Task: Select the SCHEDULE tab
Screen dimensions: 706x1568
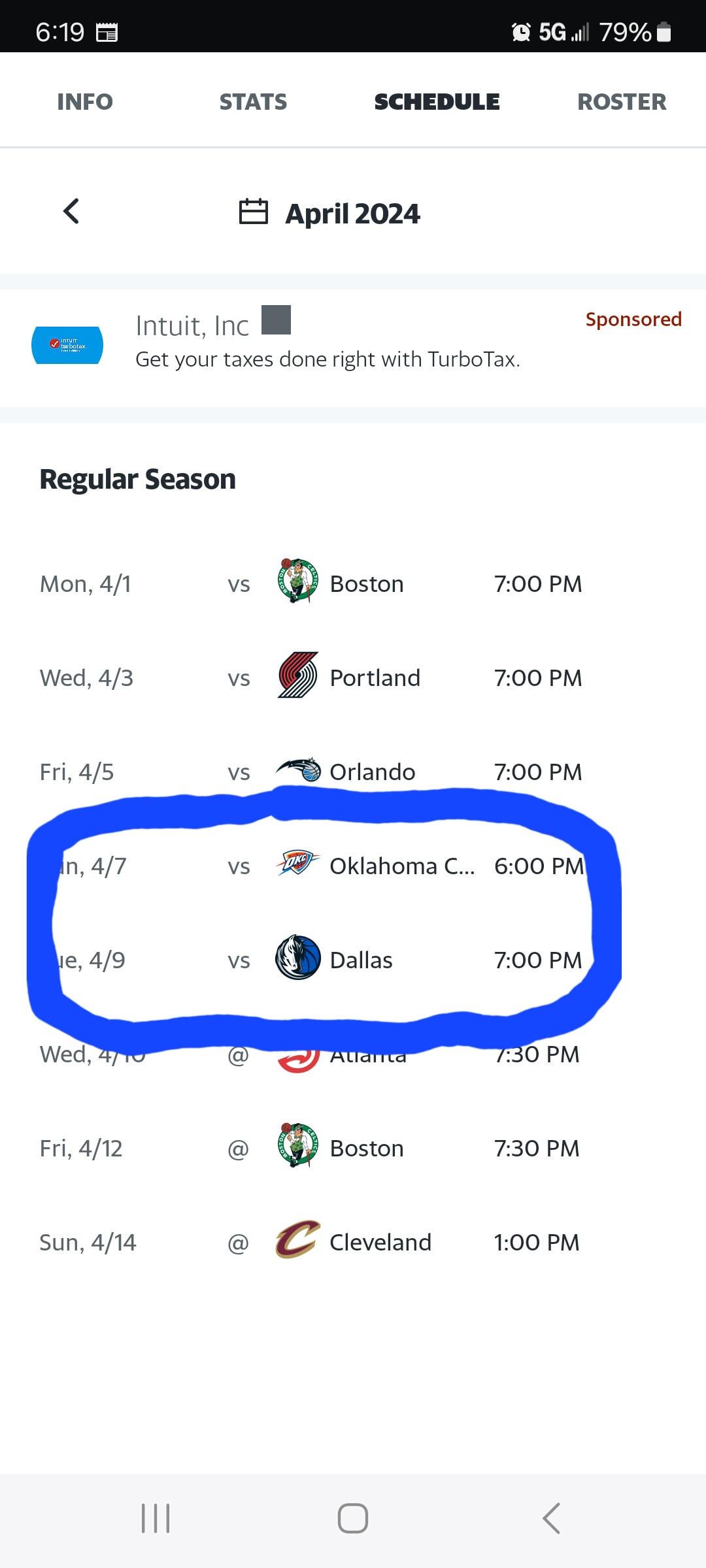Action: coord(437,102)
